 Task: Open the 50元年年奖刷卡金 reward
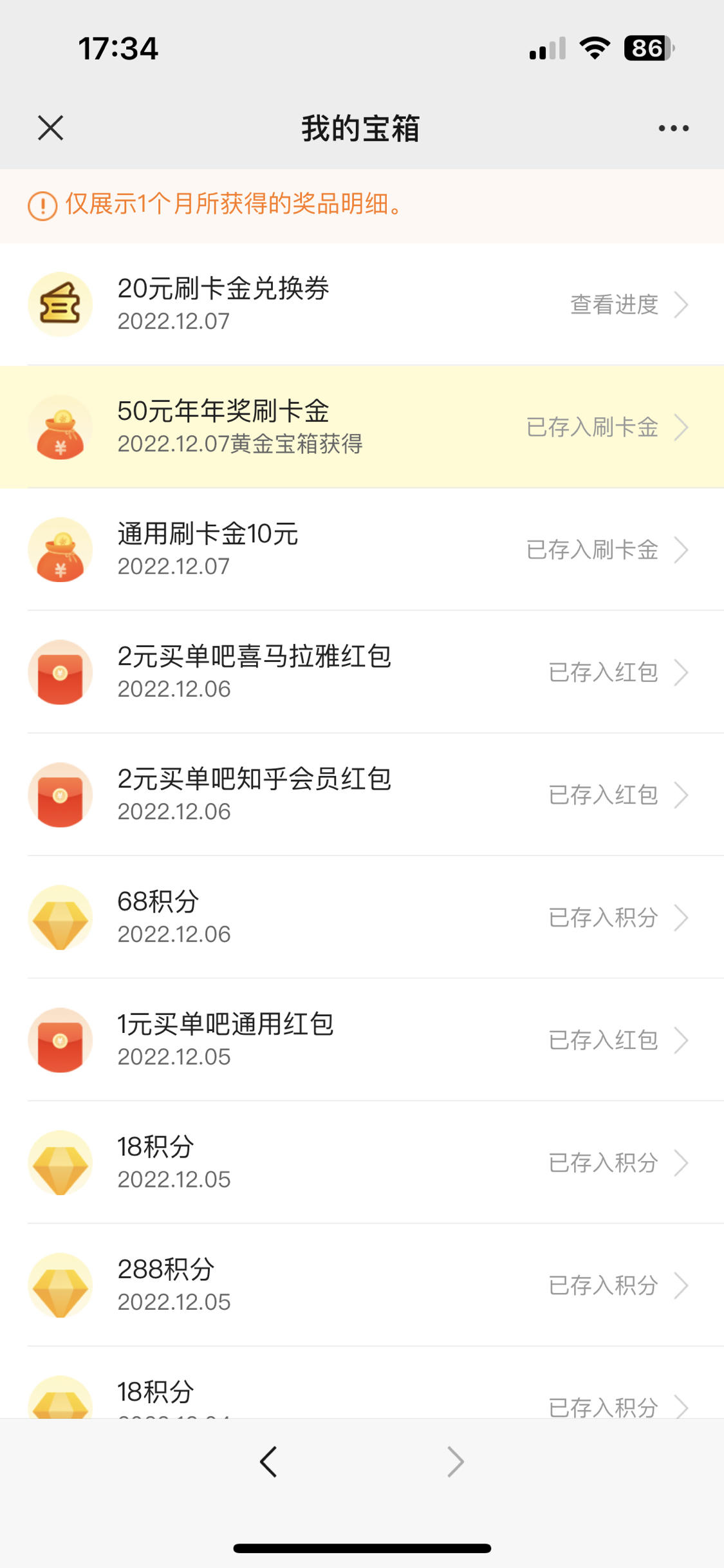(x=362, y=426)
